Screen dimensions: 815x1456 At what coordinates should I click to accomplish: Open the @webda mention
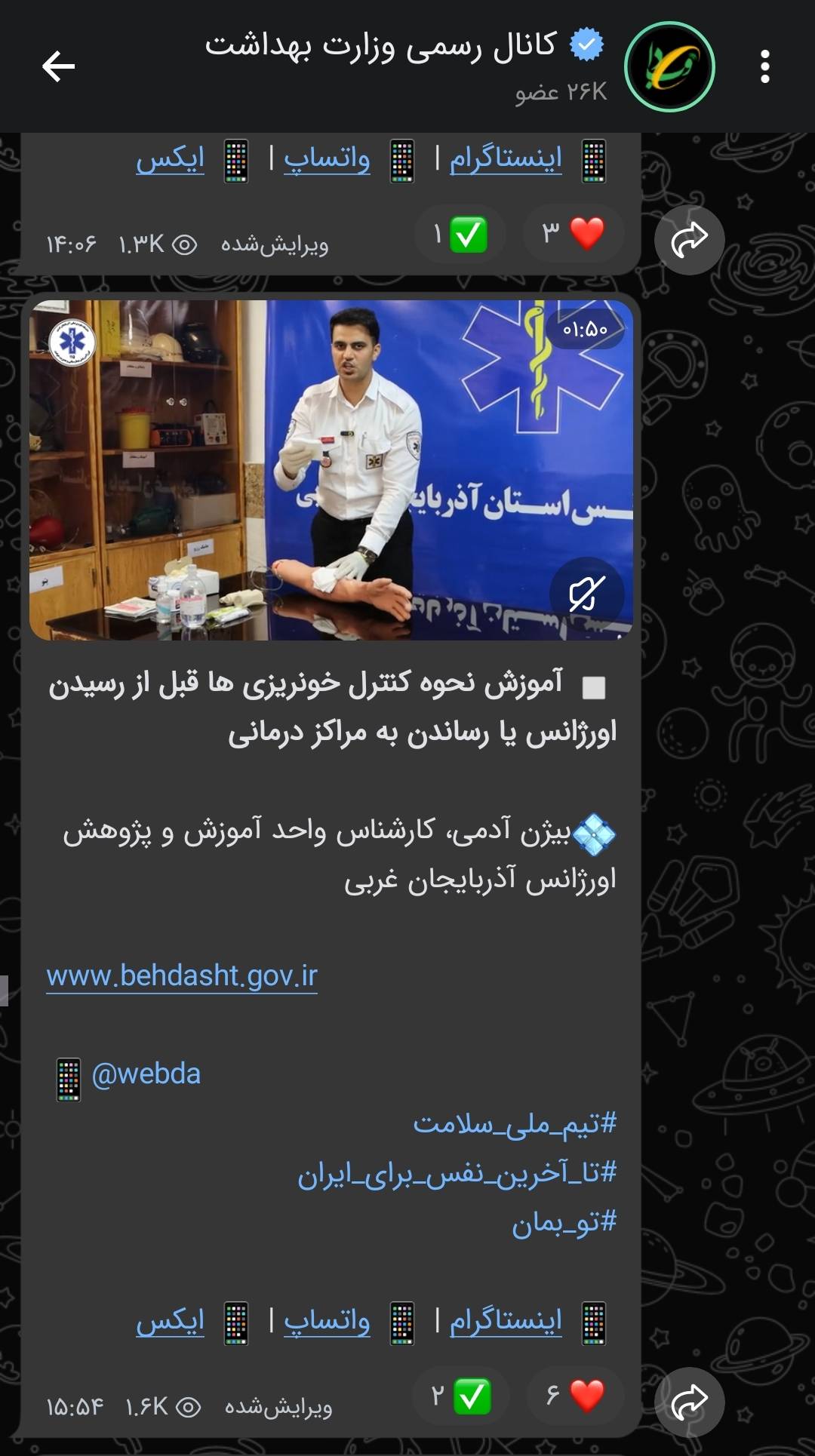(x=146, y=1074)
